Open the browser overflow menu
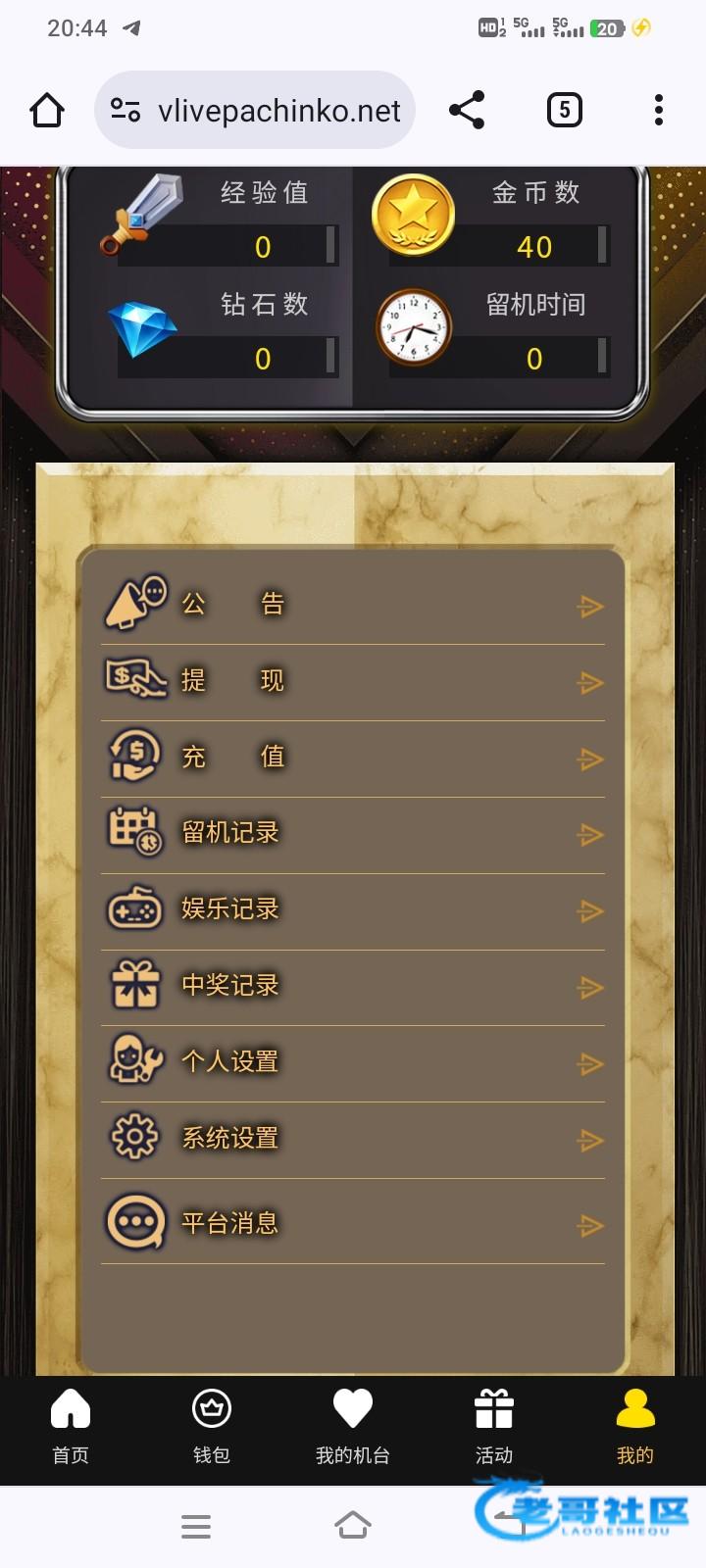Screen dimensions: 706x1568 659,110
